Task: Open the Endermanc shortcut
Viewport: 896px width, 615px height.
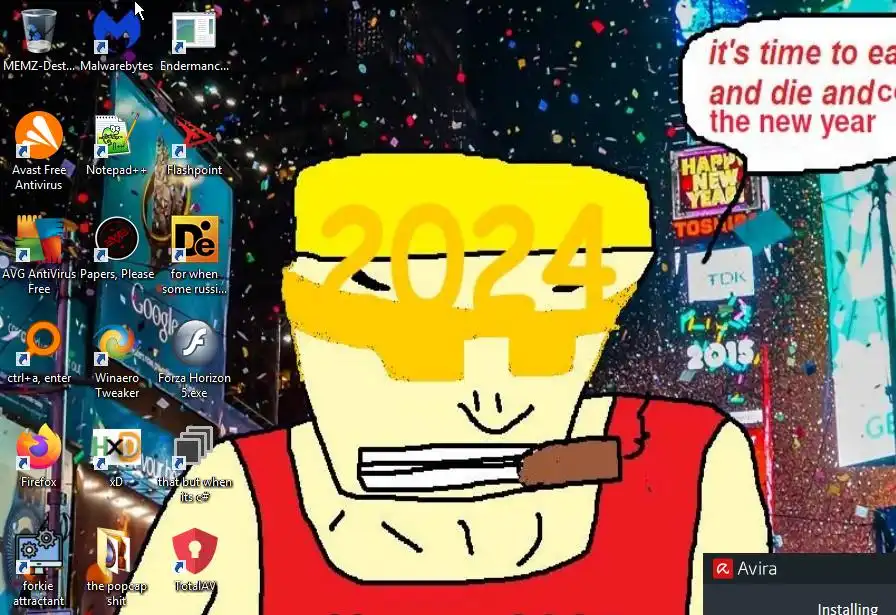Action: (194, 31)
